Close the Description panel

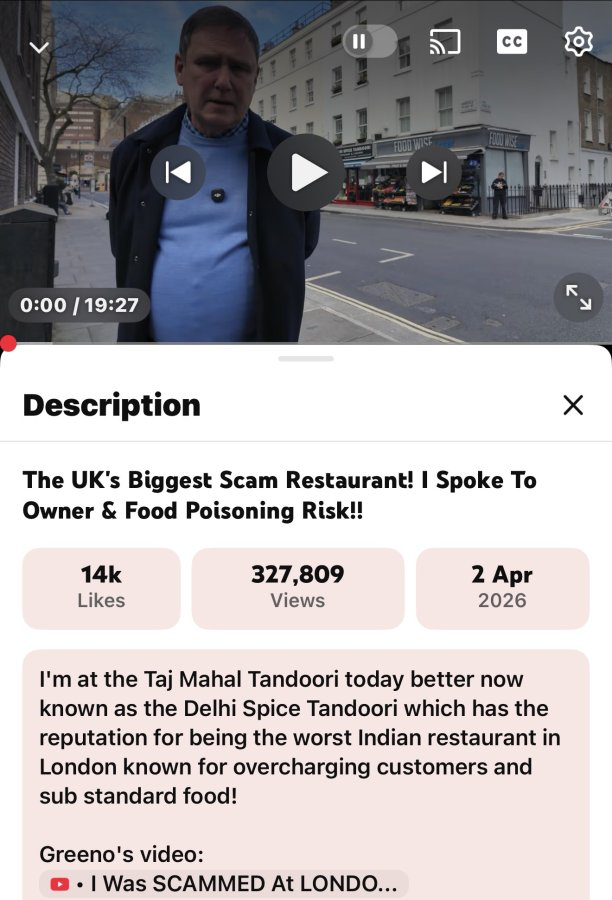[x=573, y=405]
